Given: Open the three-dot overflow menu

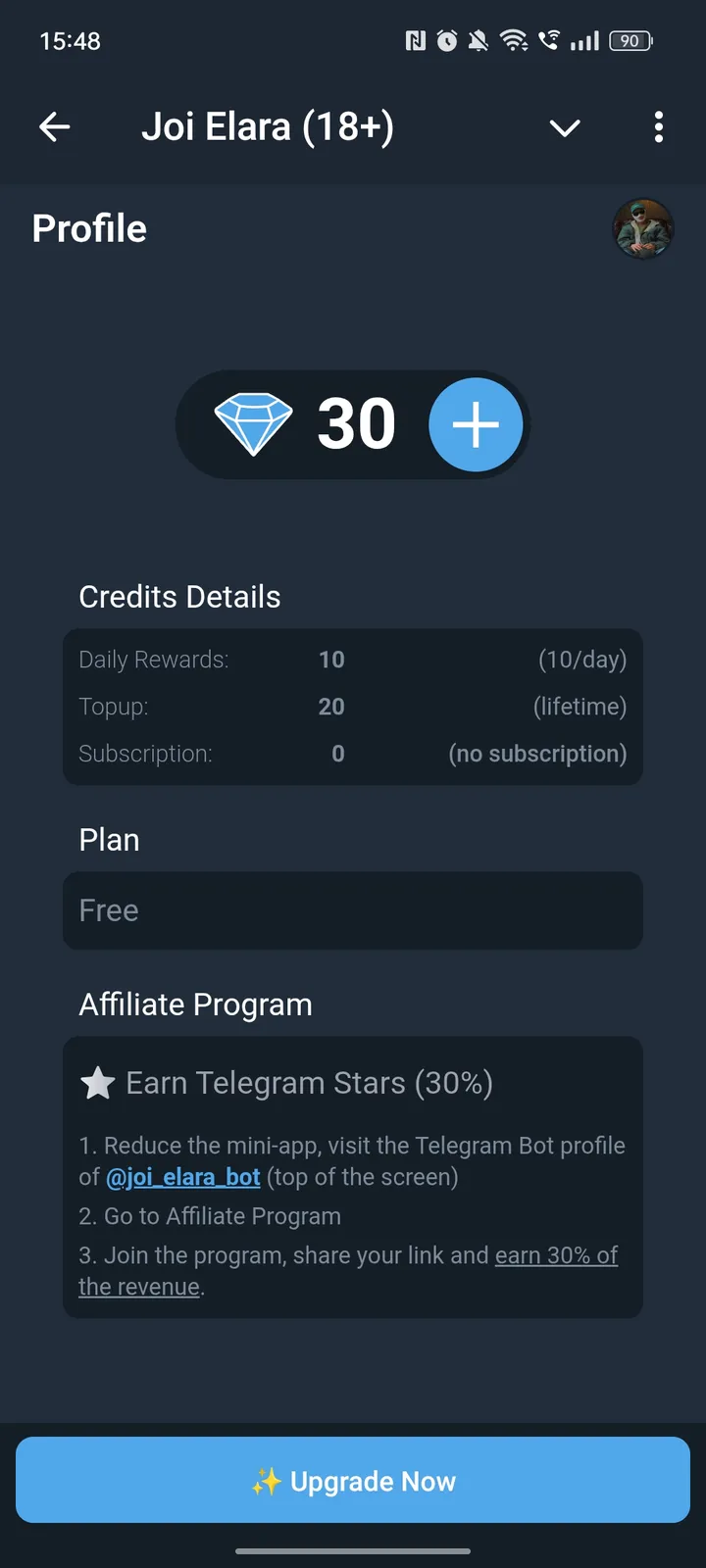Looking at the screenshot, I should [659, 127].
